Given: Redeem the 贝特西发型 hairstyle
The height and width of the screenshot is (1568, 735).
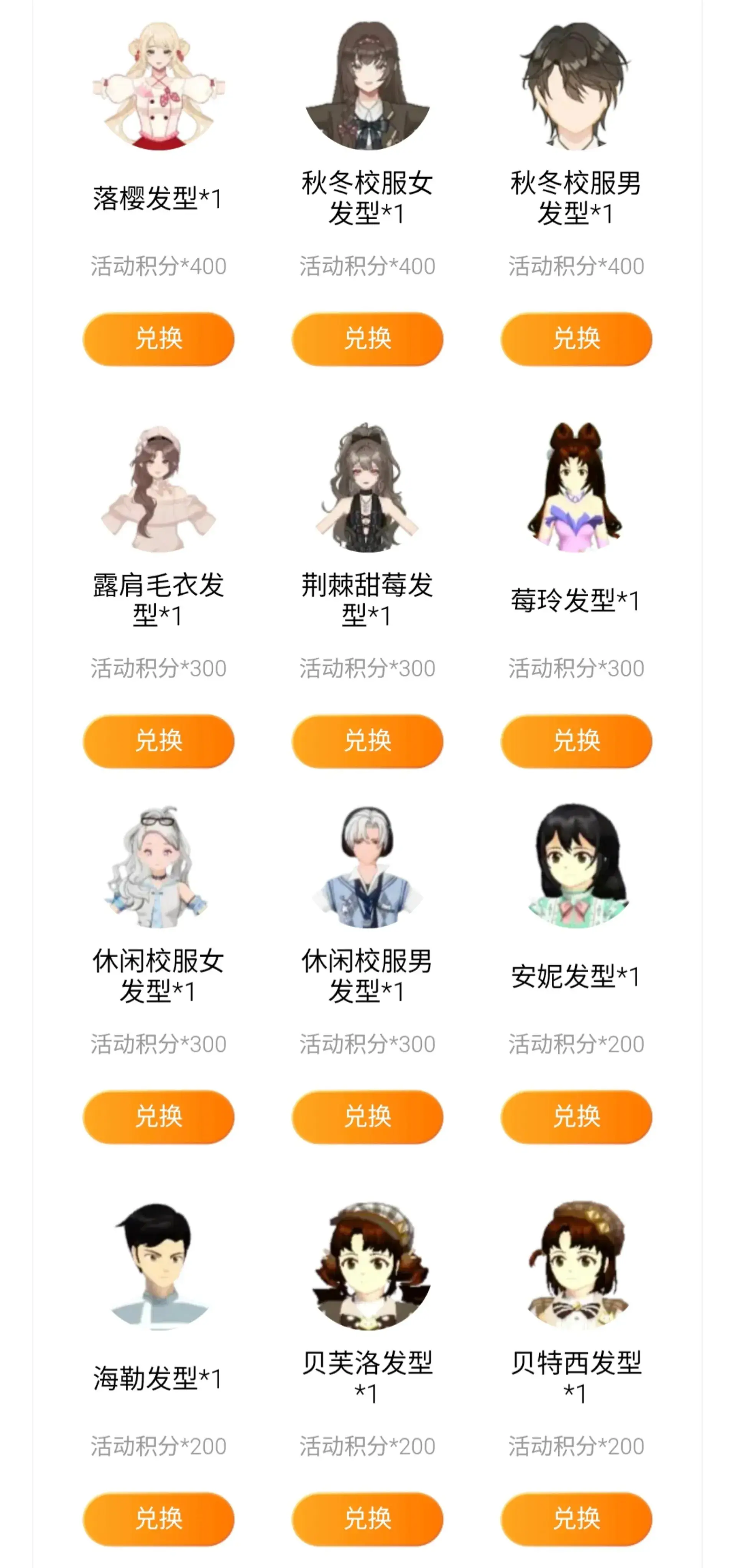Looking at the screenshot, I should [x=576, y=1518].
